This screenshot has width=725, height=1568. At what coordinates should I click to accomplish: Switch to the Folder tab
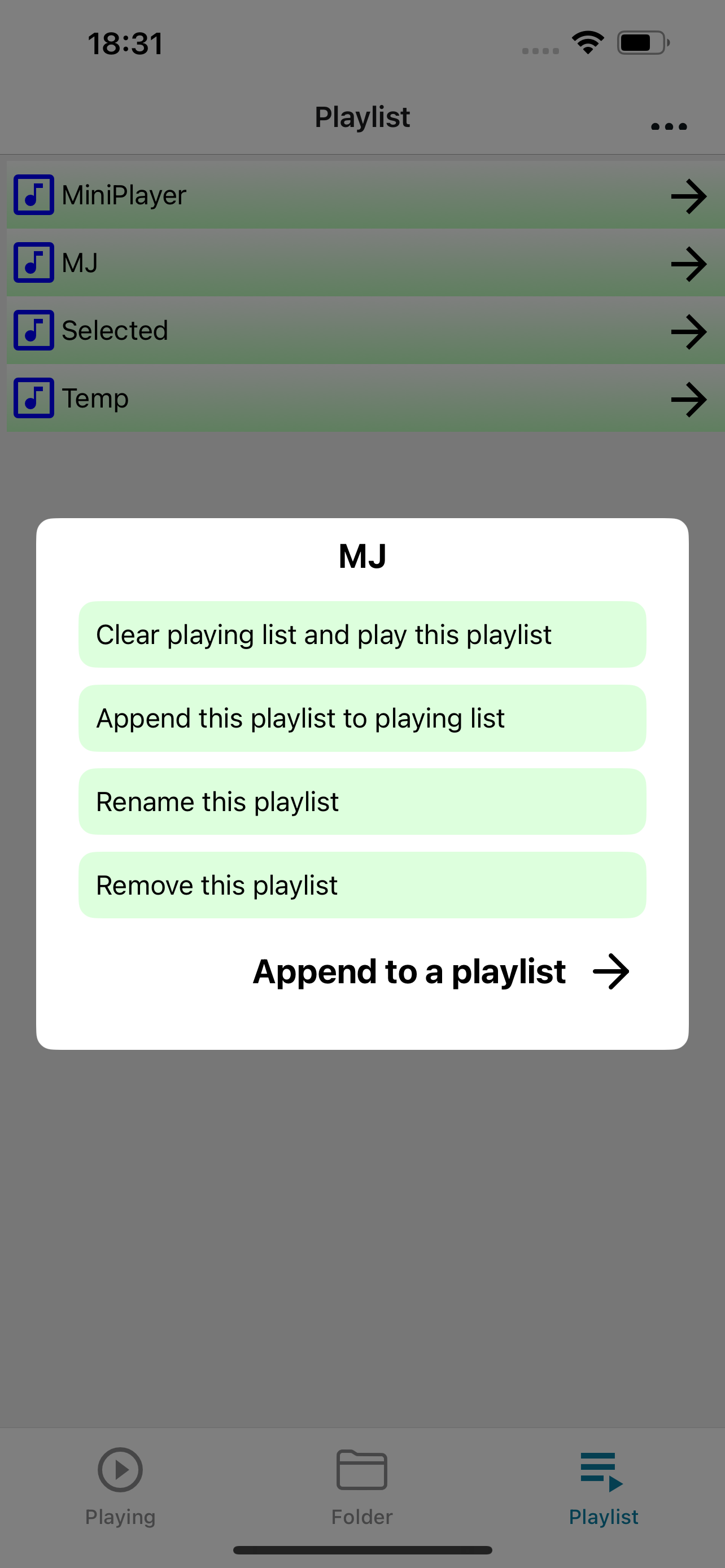pyautogui.click(x=362, y=1486)
